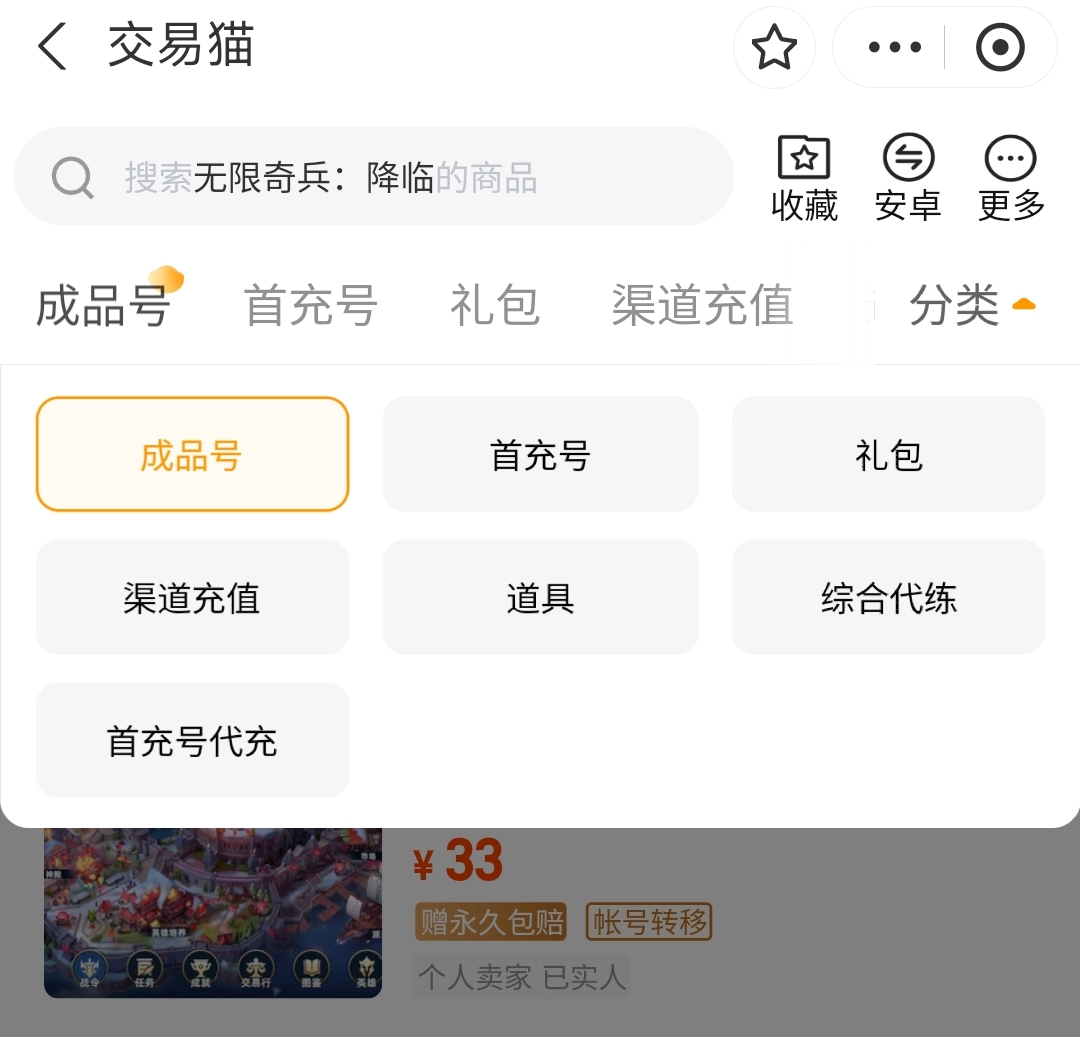Choose the 道具 category
1080x1037 pixels.
pyautogui.click(x=540, y=598)
